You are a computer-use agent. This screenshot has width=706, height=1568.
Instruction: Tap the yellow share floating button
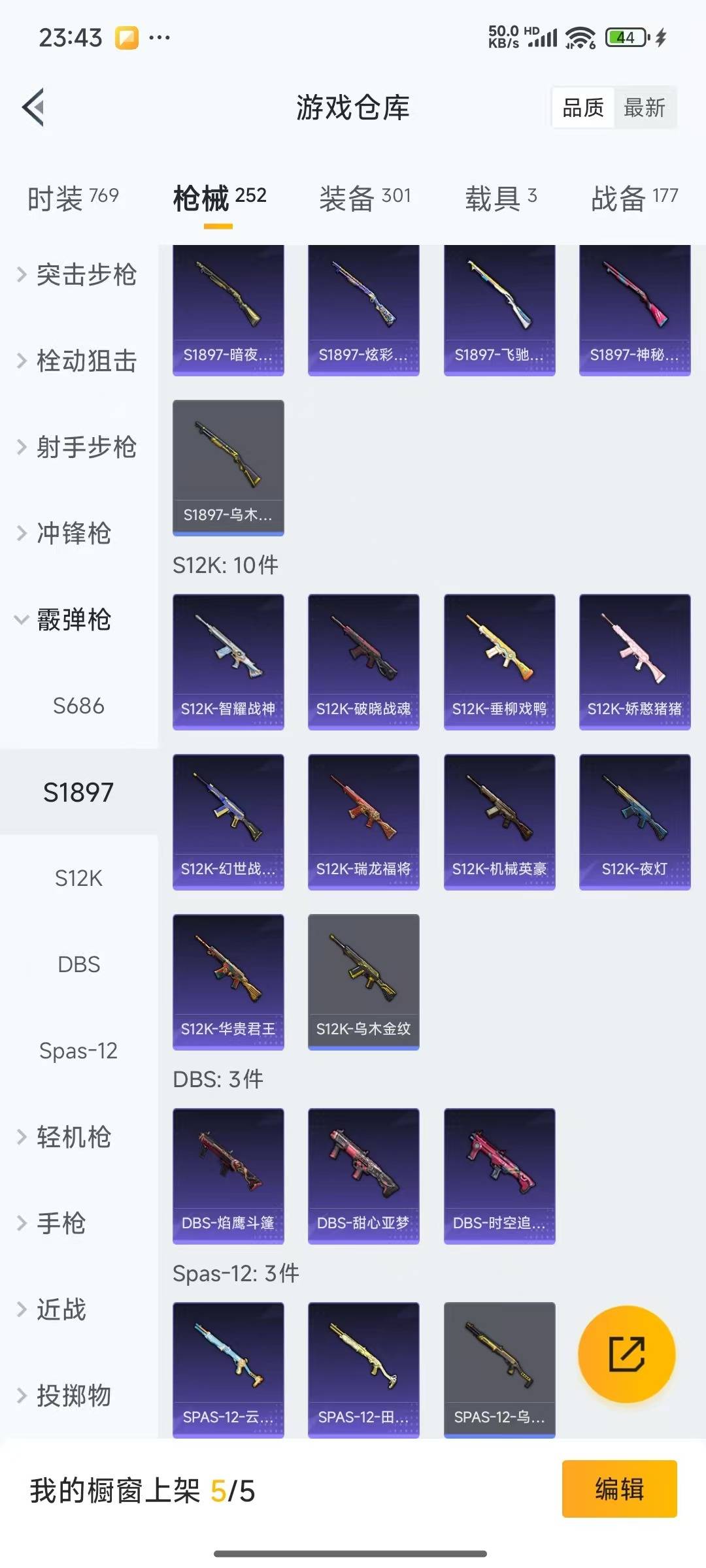coord(626,1354)
